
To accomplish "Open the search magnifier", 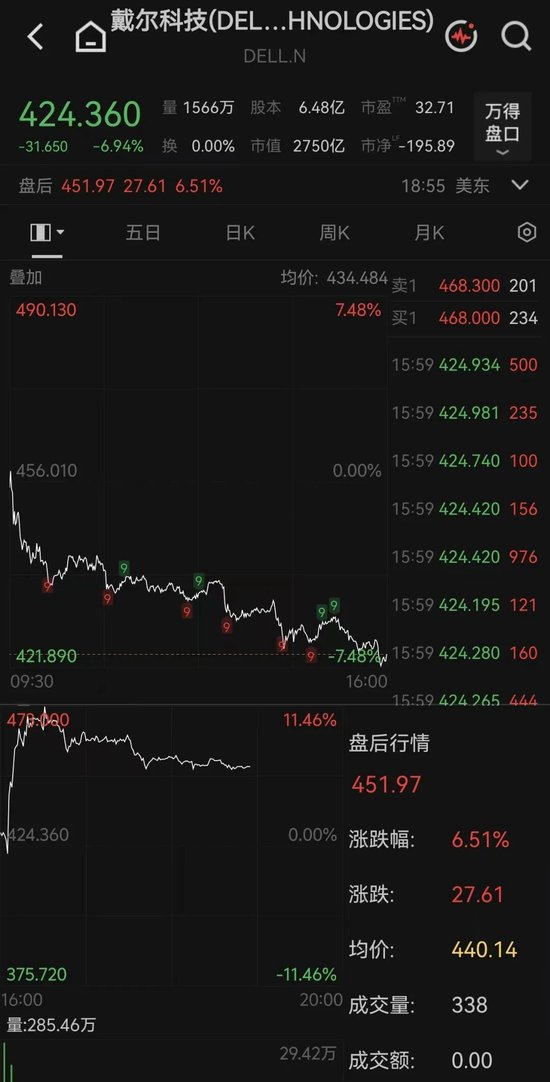I will pos(516,36).
